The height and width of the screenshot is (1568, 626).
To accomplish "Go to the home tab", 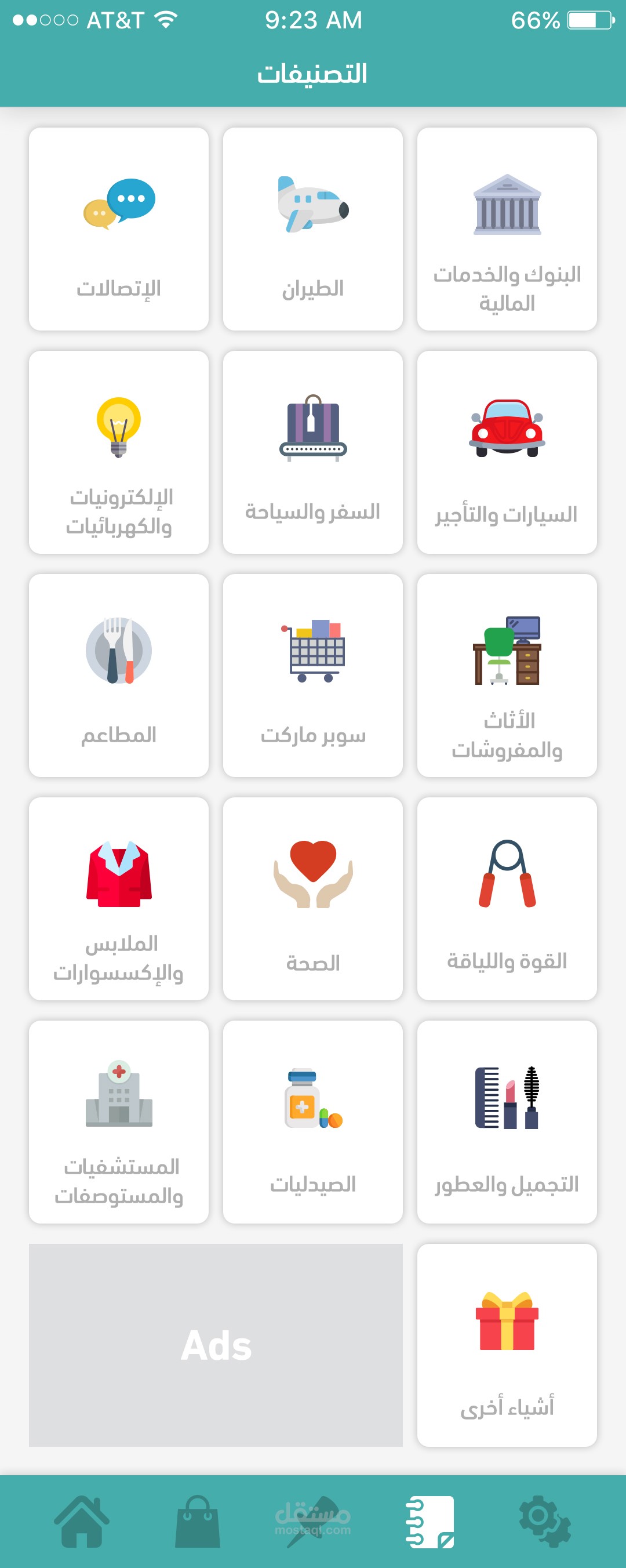I will tap(82, 1521).
